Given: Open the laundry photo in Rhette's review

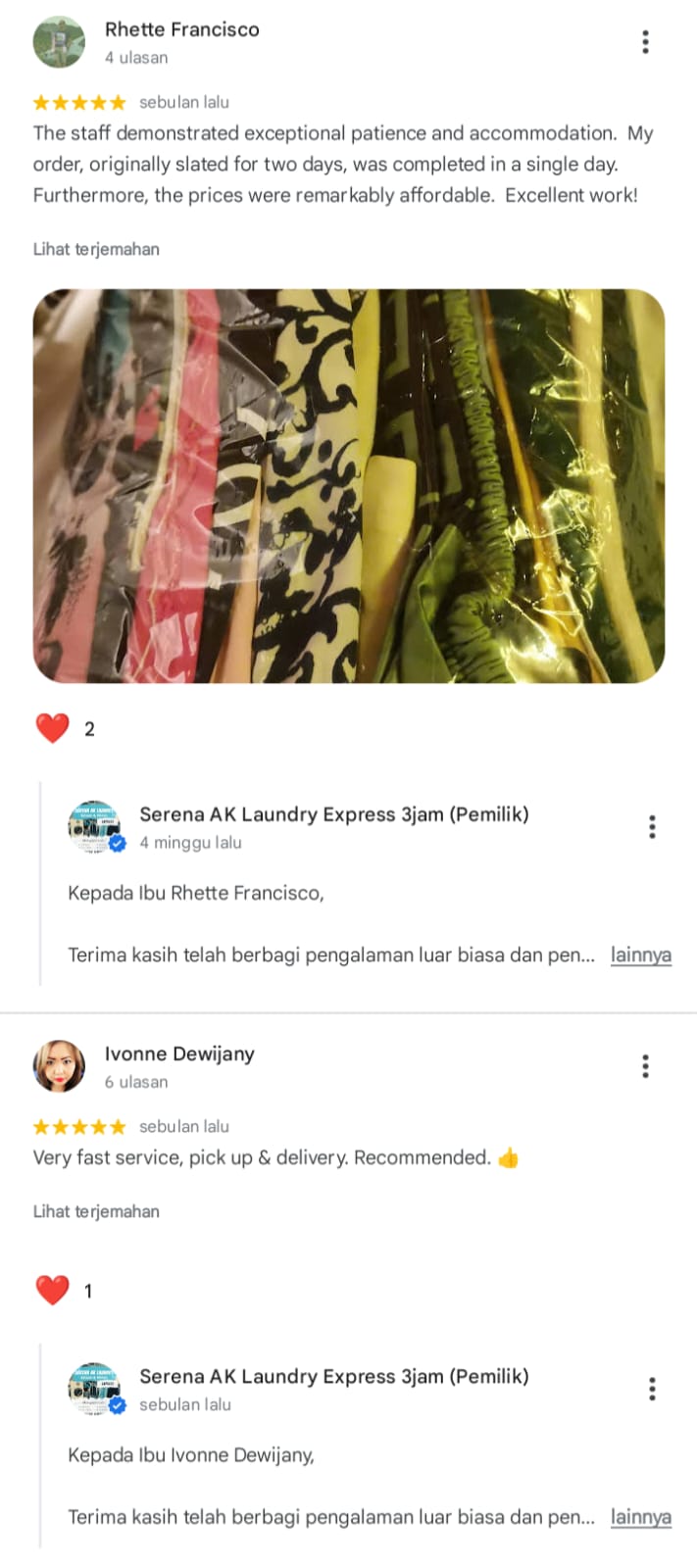Looking at the screenshot, I should pyautogui.click(x=349, y=486).
